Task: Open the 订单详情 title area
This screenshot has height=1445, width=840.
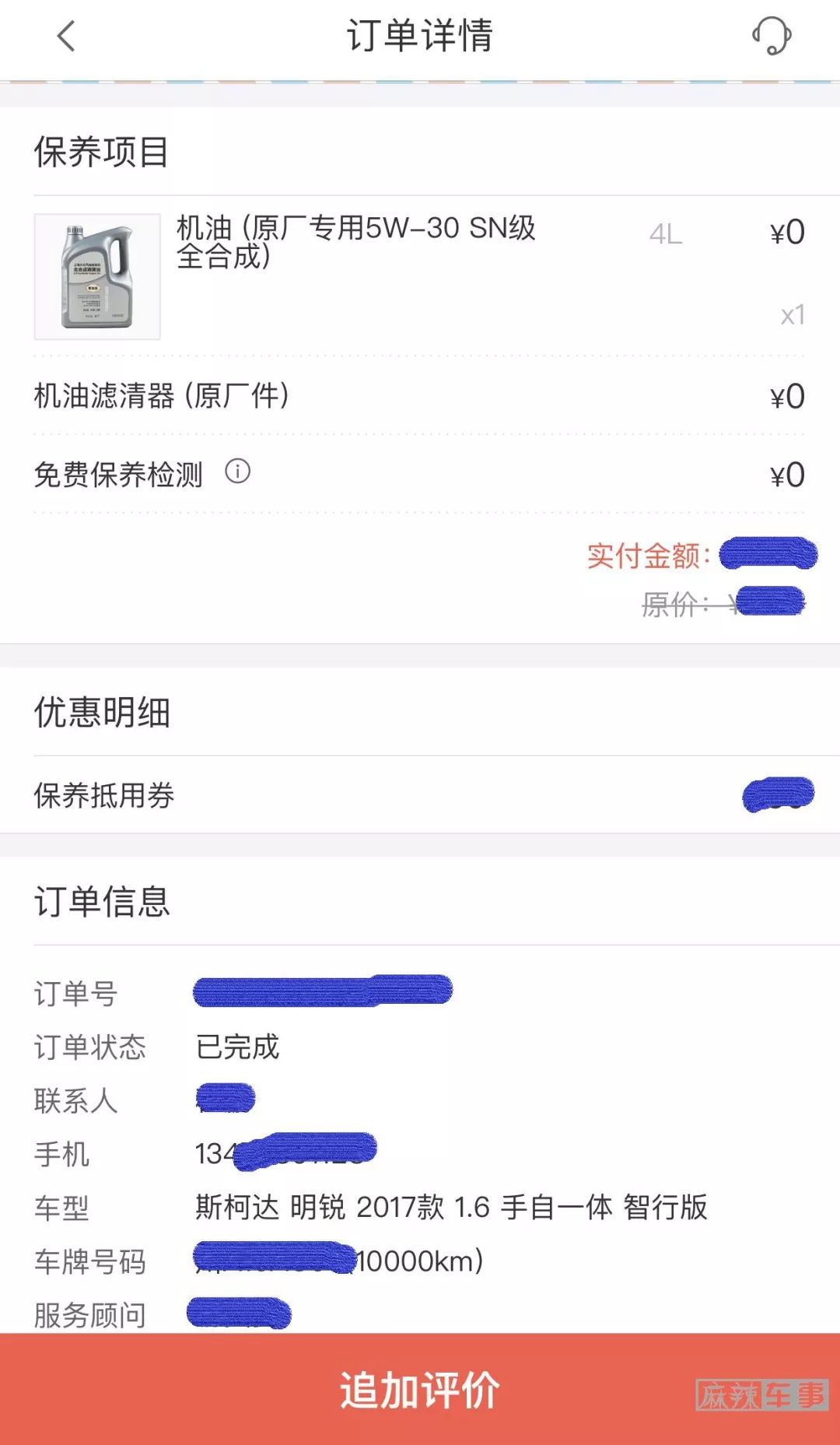Action: (x=420, y=37)
